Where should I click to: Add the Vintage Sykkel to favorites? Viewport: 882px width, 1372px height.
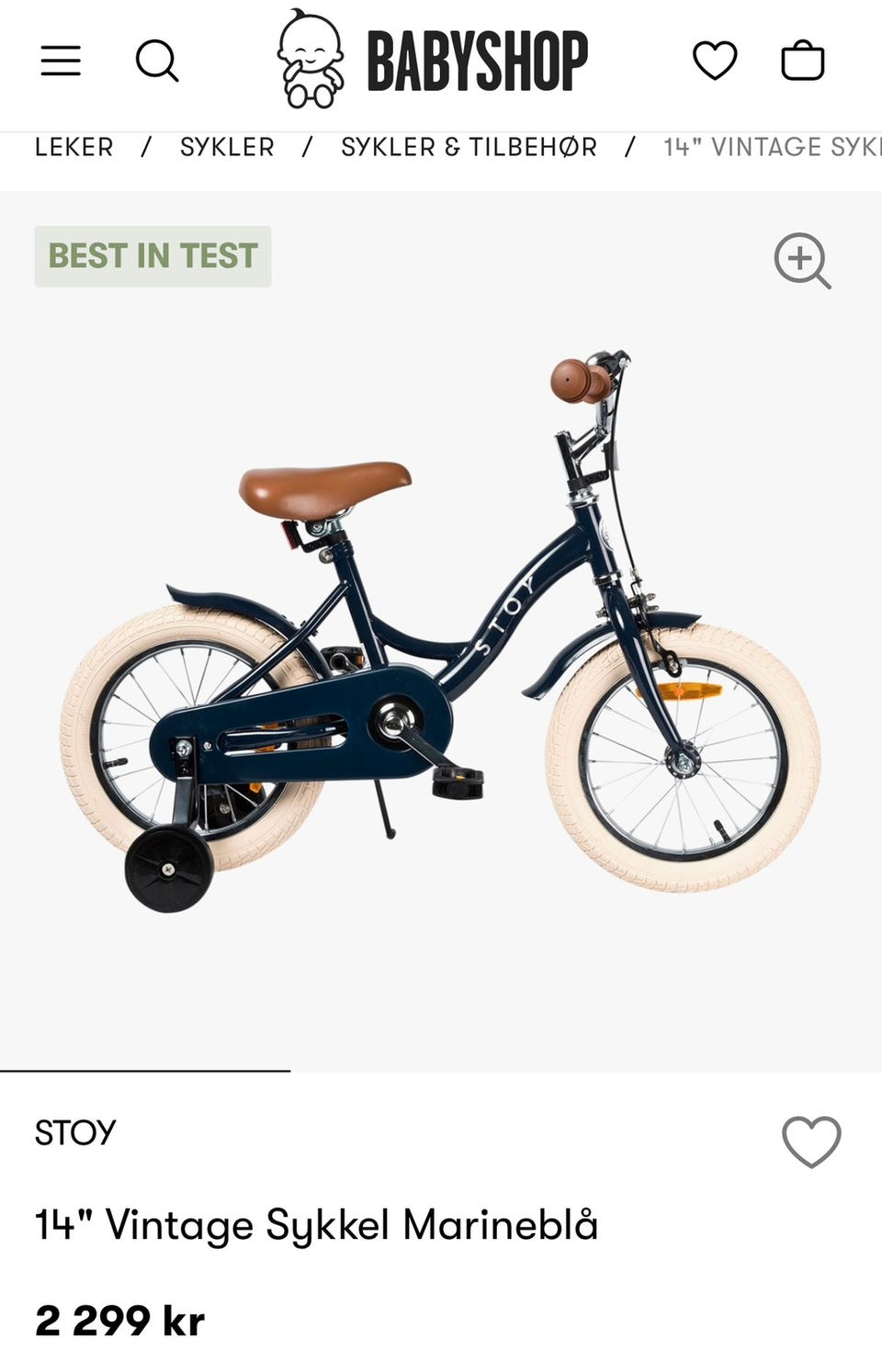coord(811,1141)
